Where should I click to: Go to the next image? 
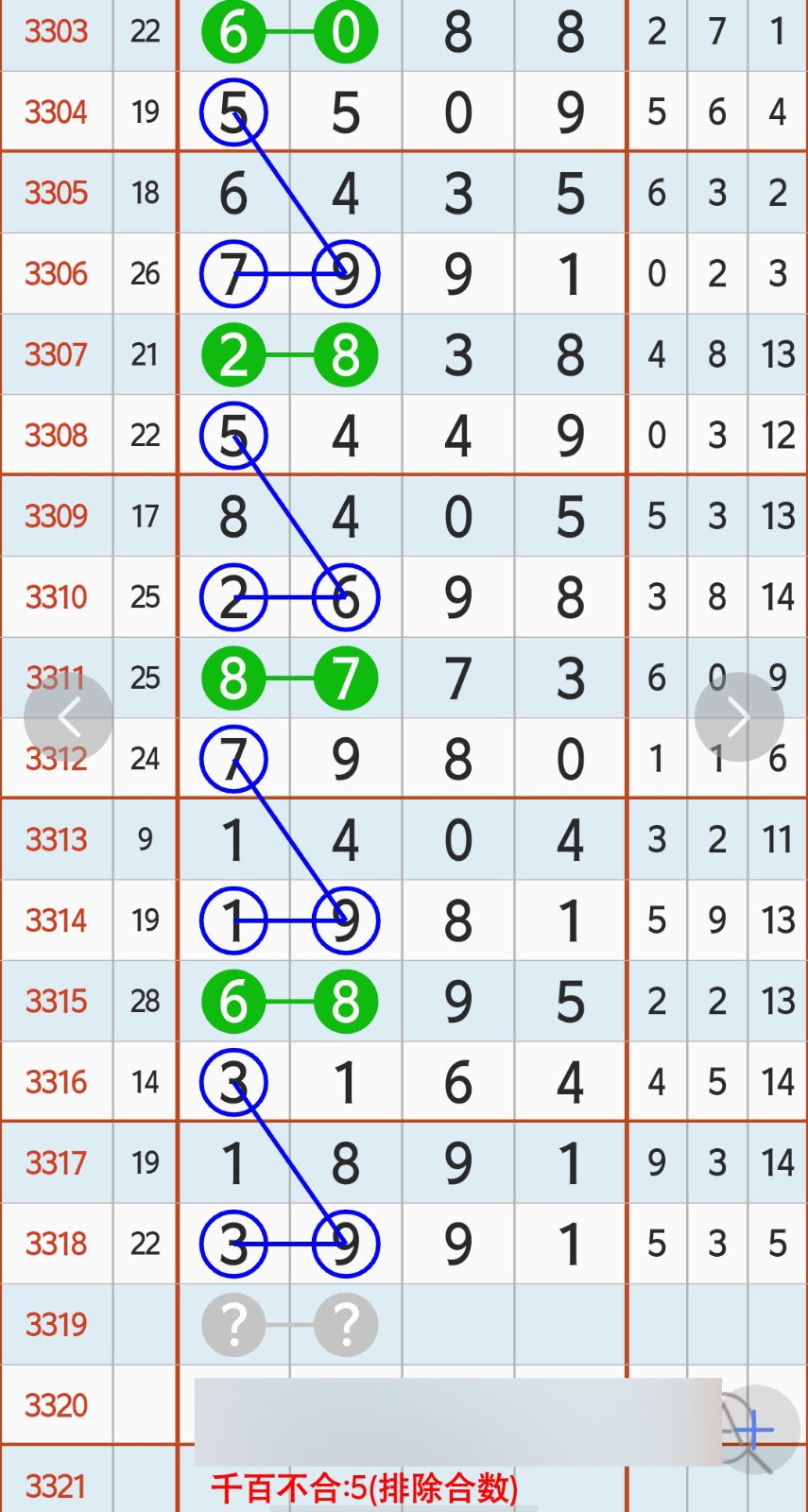pos(738,717)
